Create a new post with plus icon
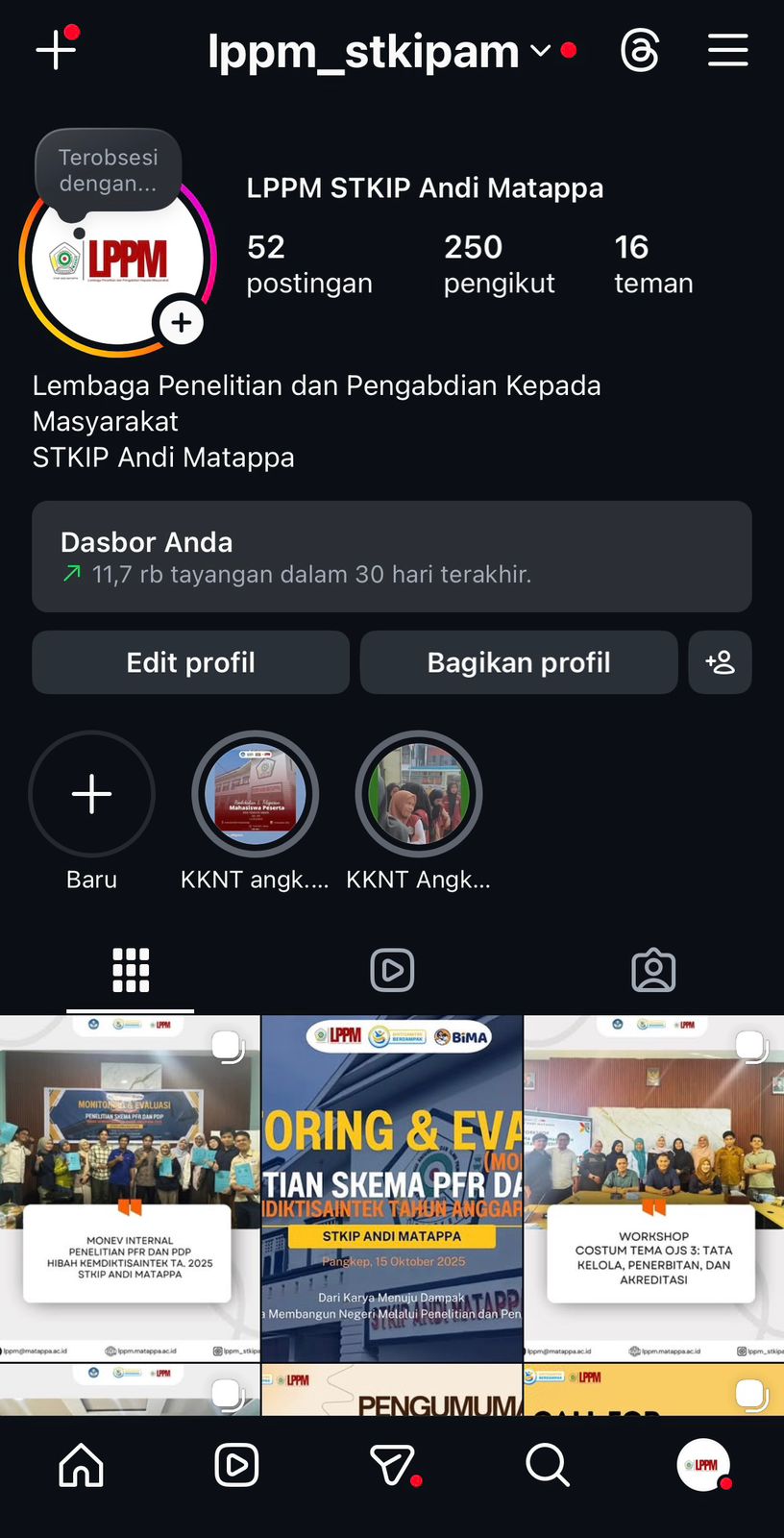The width and height of the screenshot is (784, 1538). 56,50
